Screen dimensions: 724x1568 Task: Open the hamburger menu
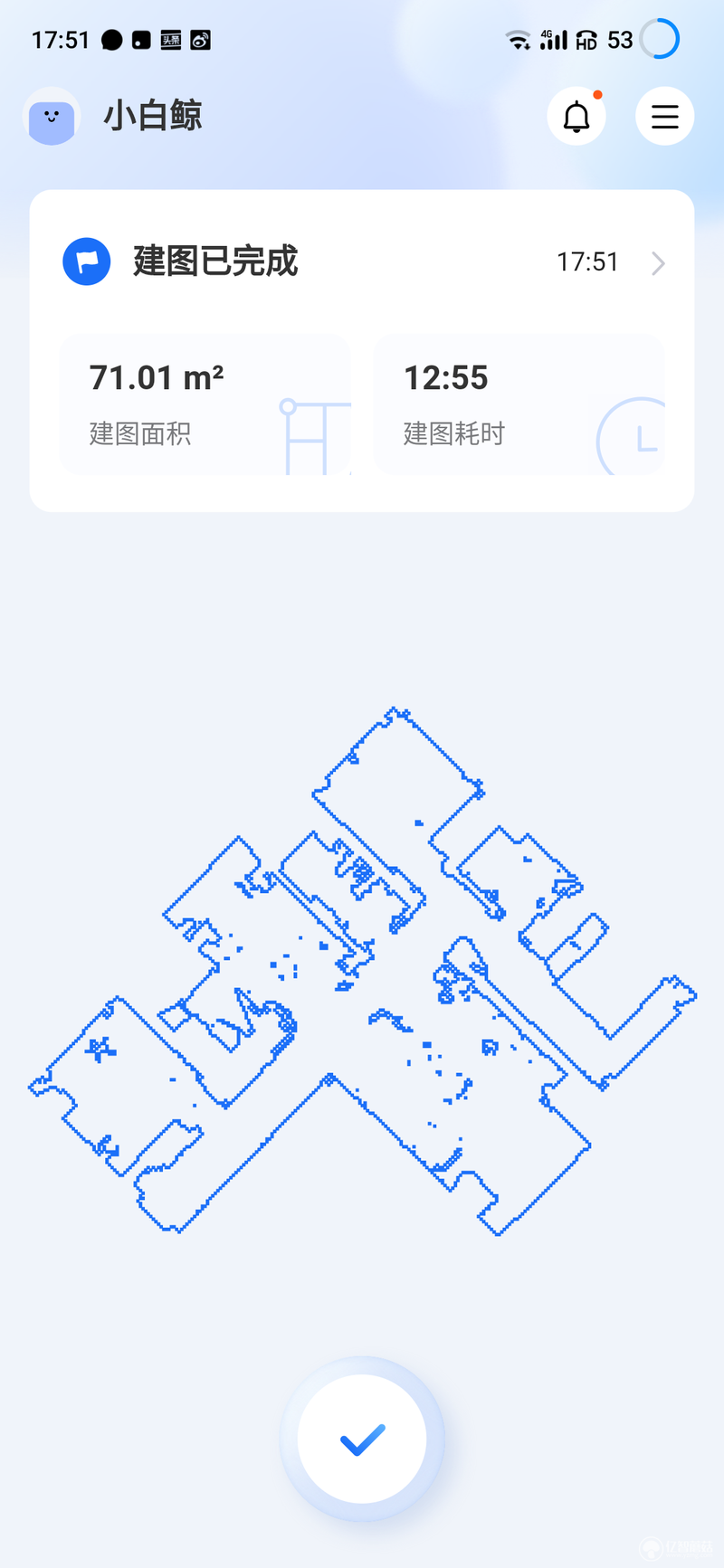(x=665, y=117)
